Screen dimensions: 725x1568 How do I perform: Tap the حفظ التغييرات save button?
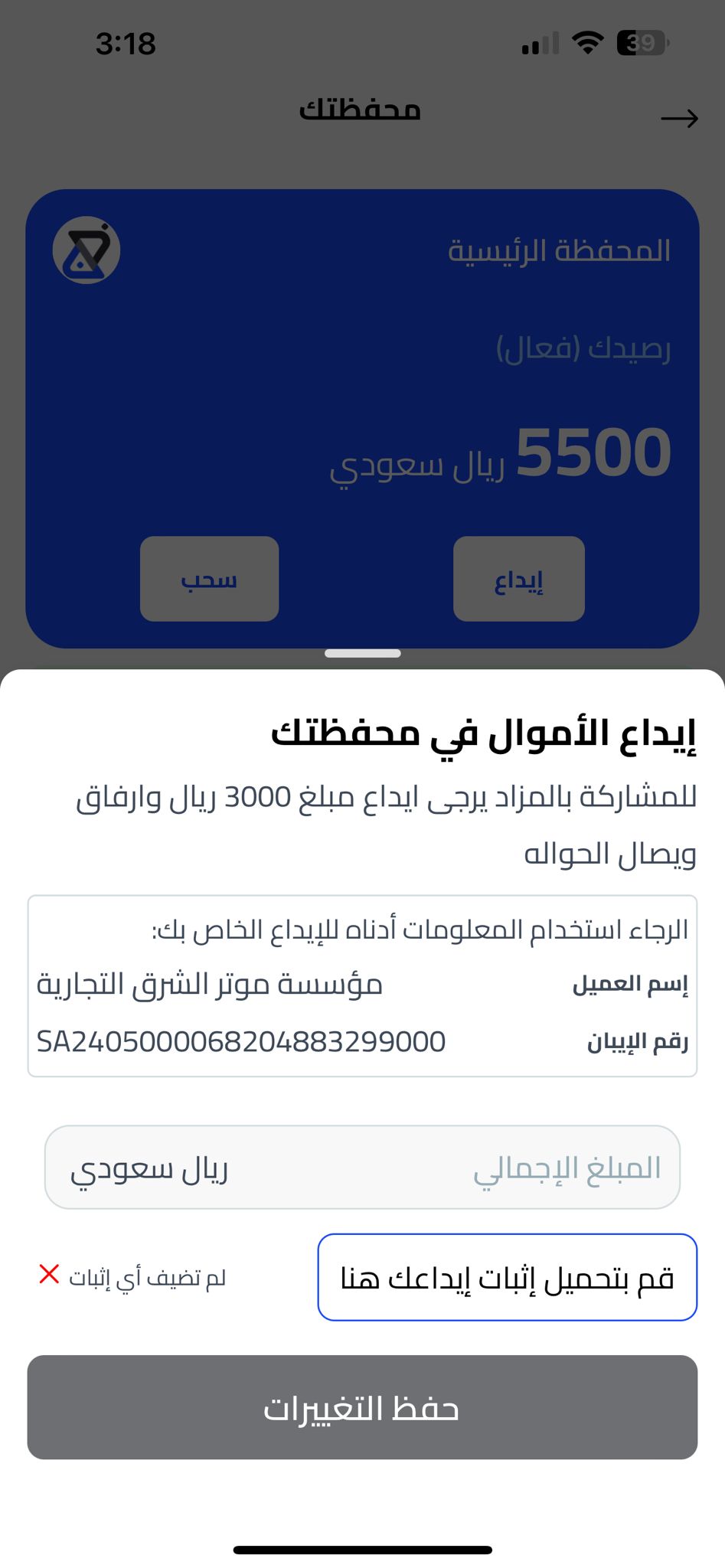[x=362, y=1407]
